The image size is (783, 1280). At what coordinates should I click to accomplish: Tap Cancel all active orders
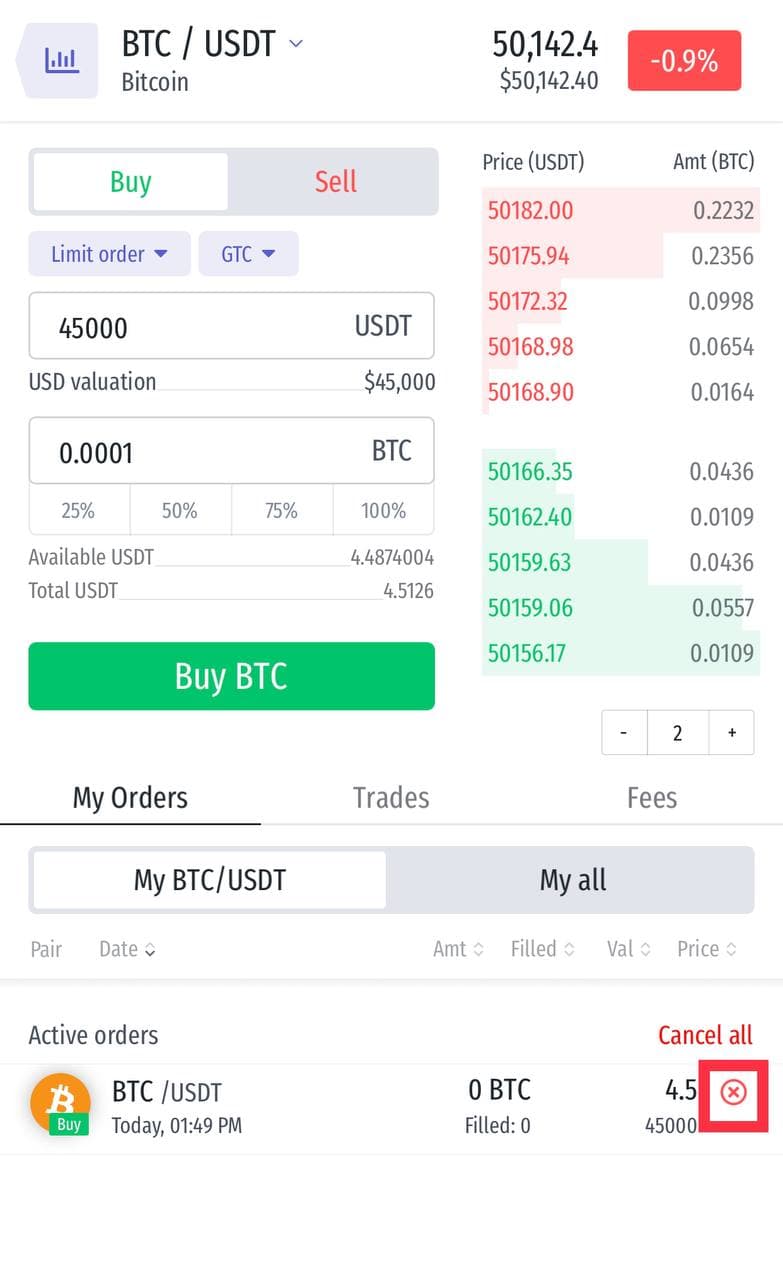point(705,1035)
